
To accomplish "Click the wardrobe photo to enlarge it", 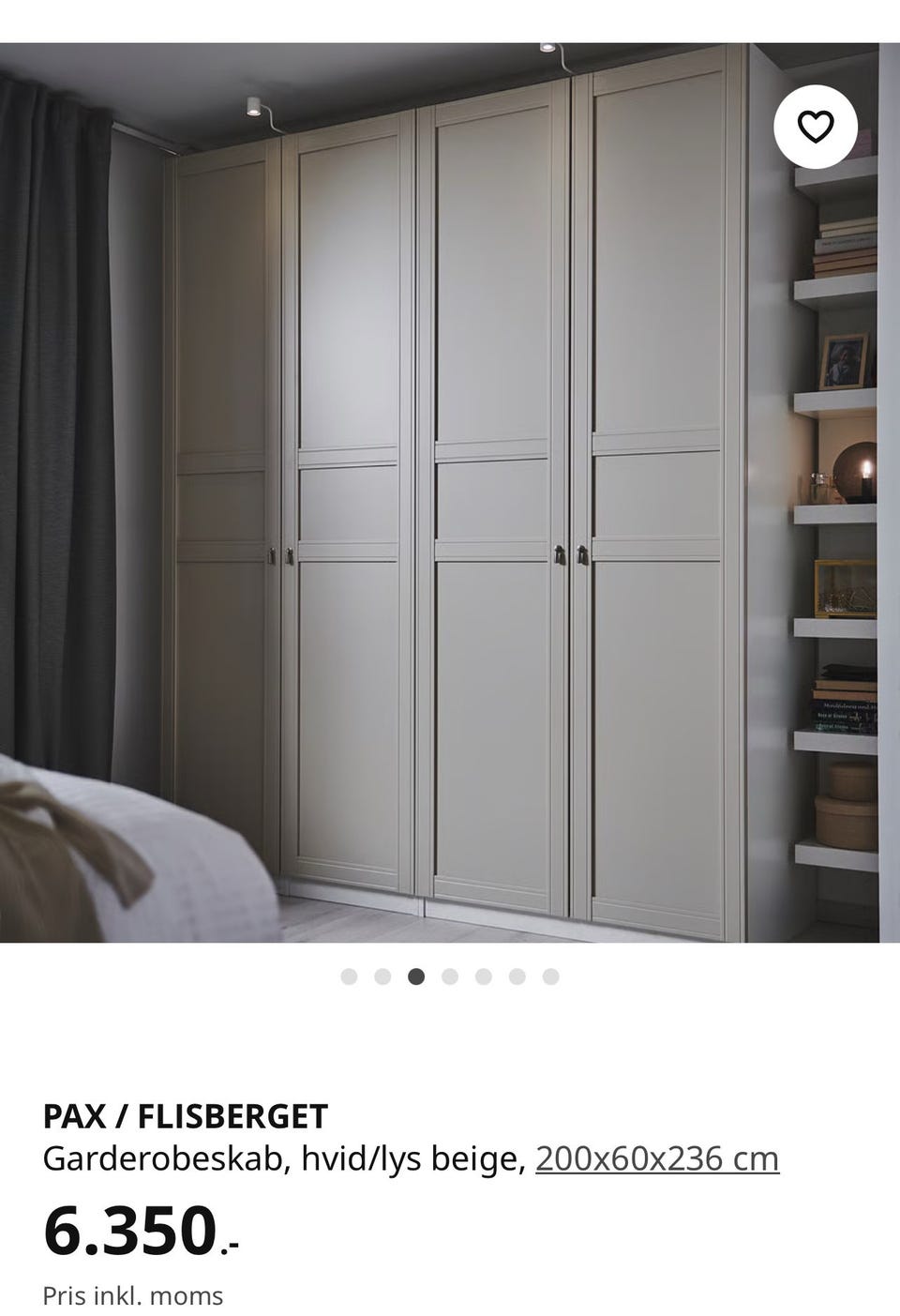I will [450, 488].
